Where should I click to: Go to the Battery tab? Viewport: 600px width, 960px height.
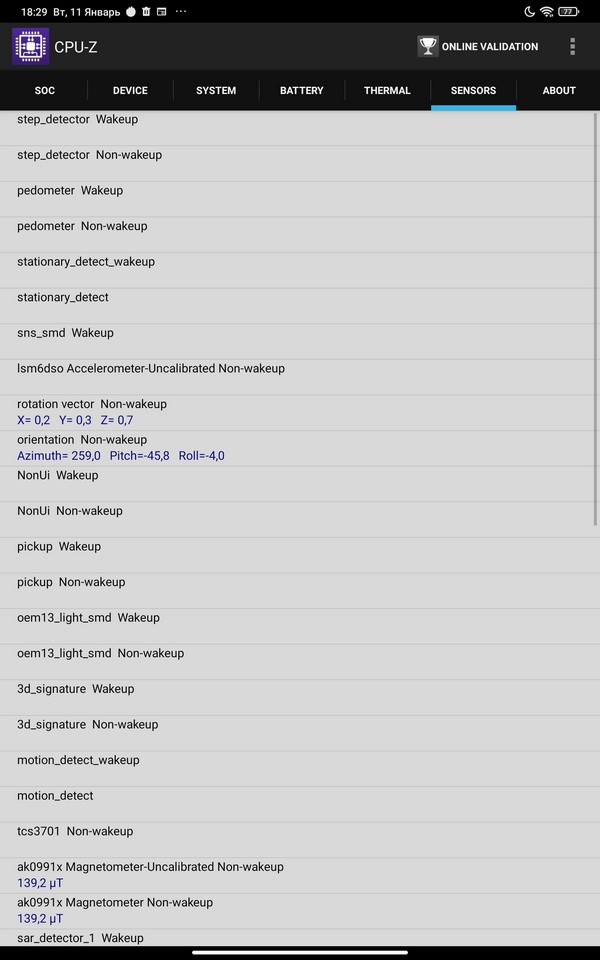301,90
